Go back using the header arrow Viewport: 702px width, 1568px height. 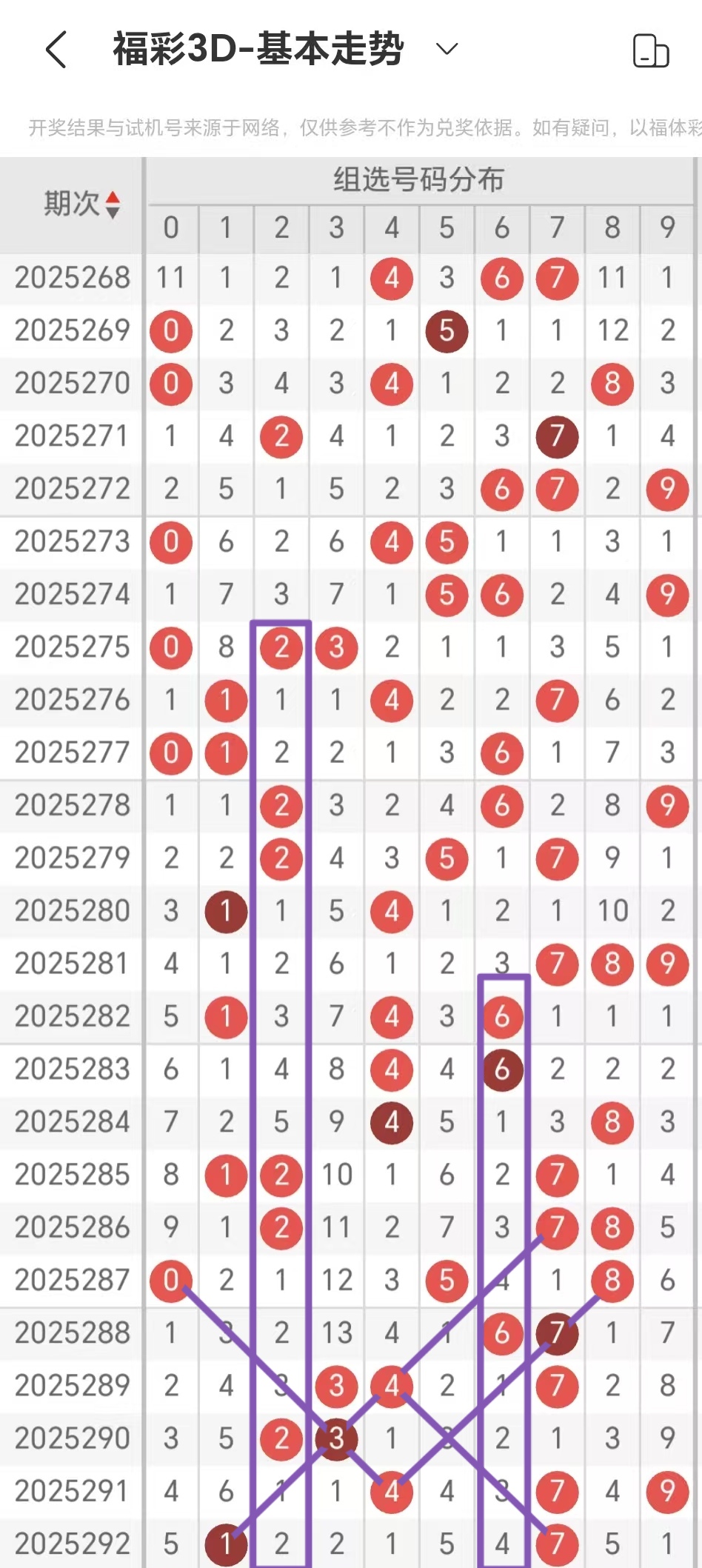[56, 50]
